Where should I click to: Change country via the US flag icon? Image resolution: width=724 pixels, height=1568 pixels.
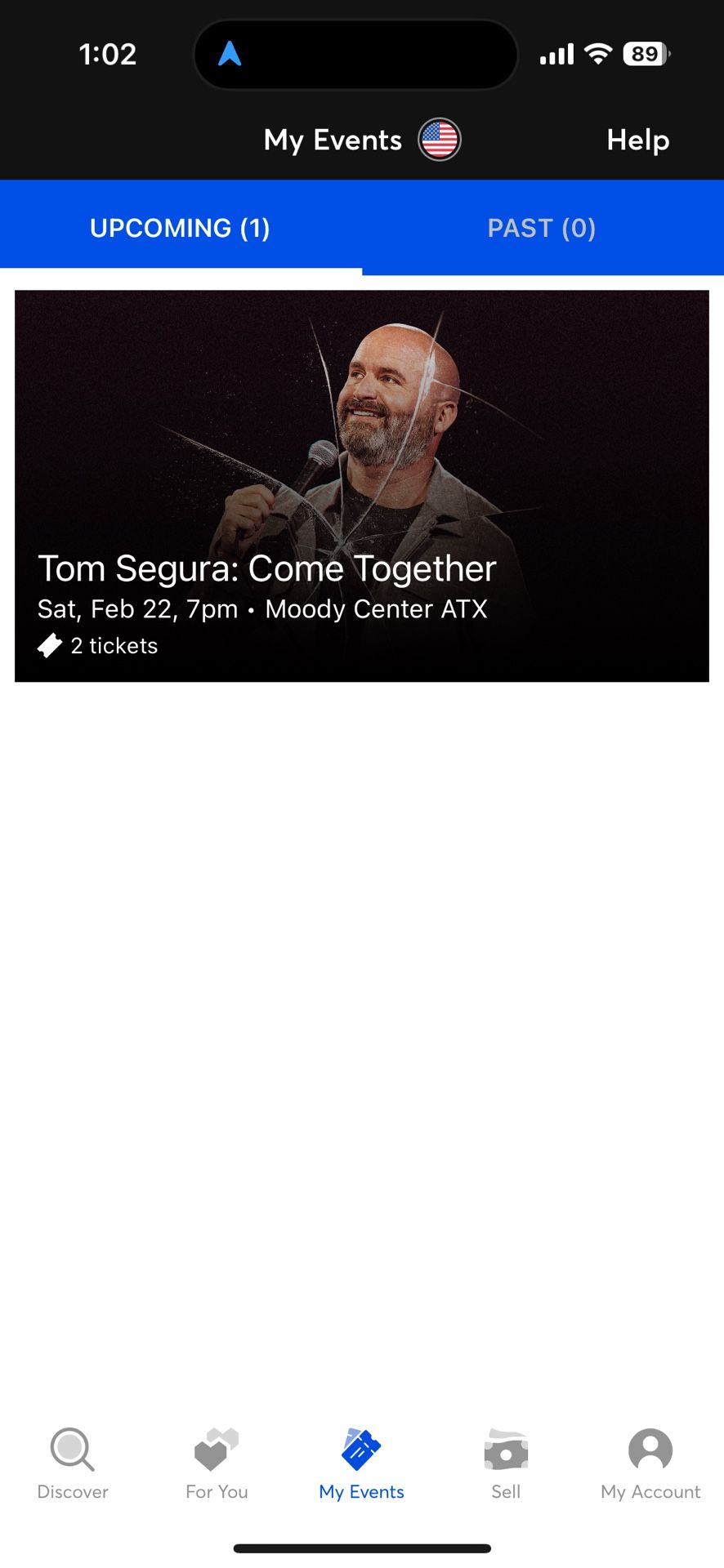[440, 140]
